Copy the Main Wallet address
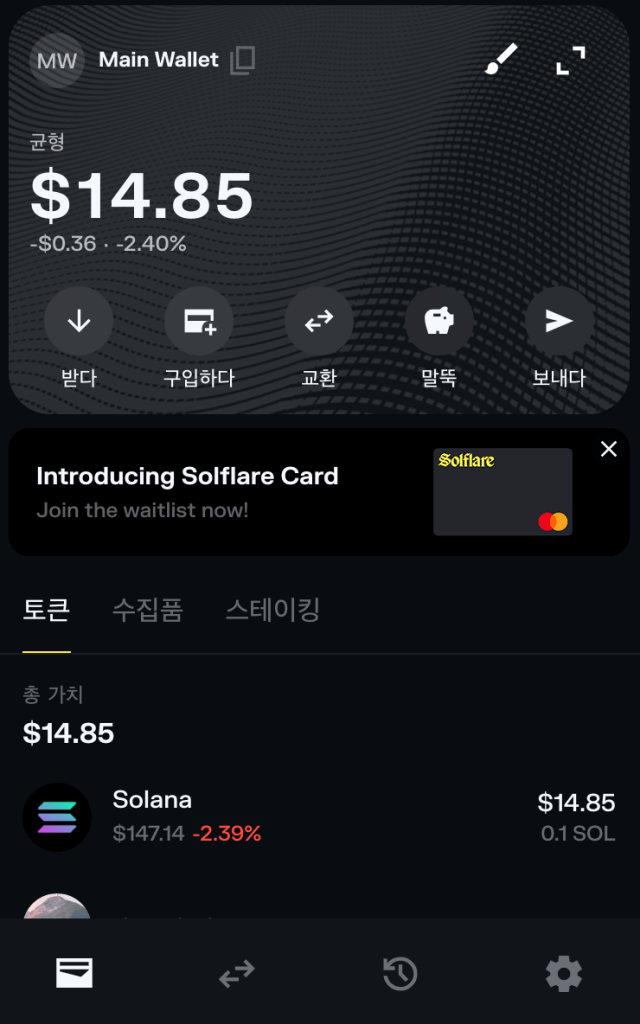Screen dimensions: 640x1024 [x=242, y=61]
